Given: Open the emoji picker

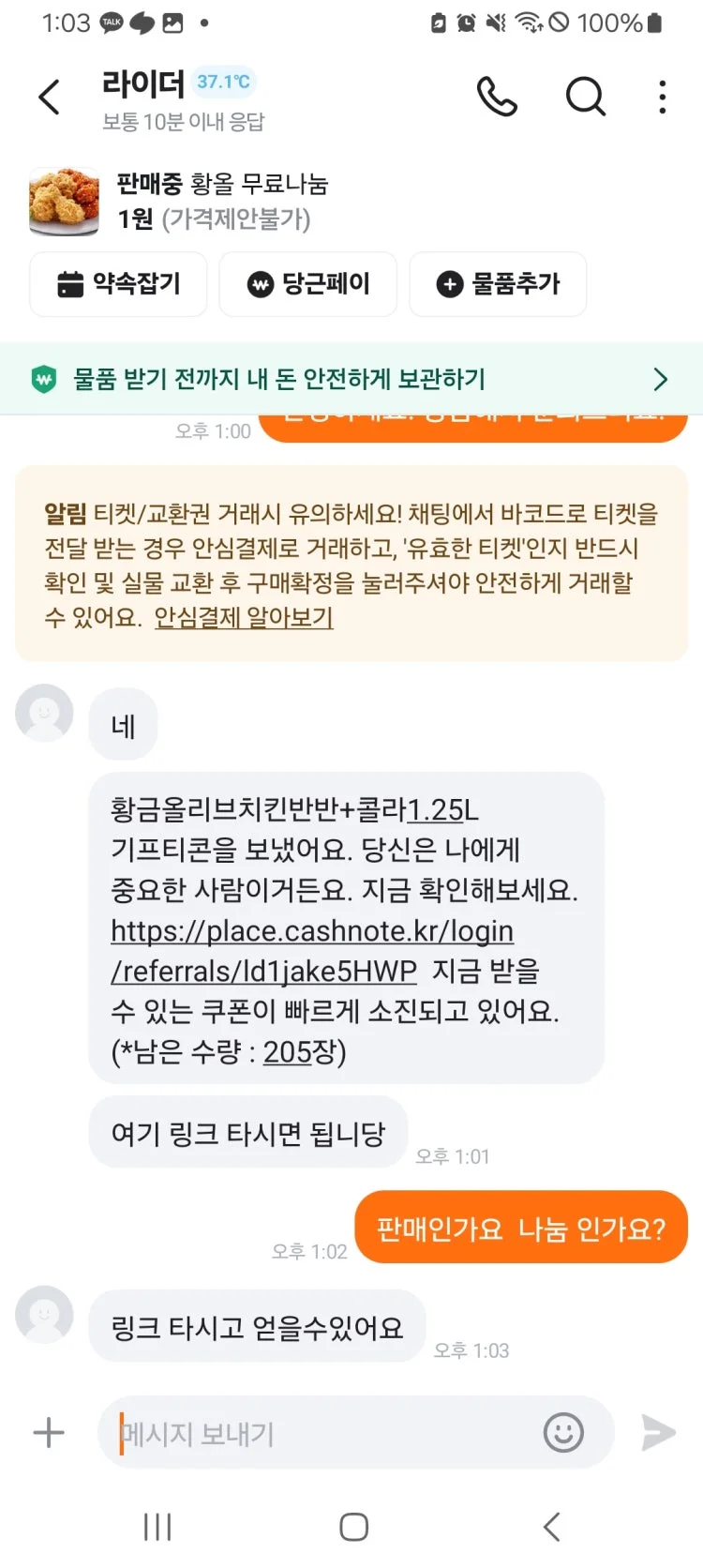Looking at the screenshot, I should (563, 1432).
